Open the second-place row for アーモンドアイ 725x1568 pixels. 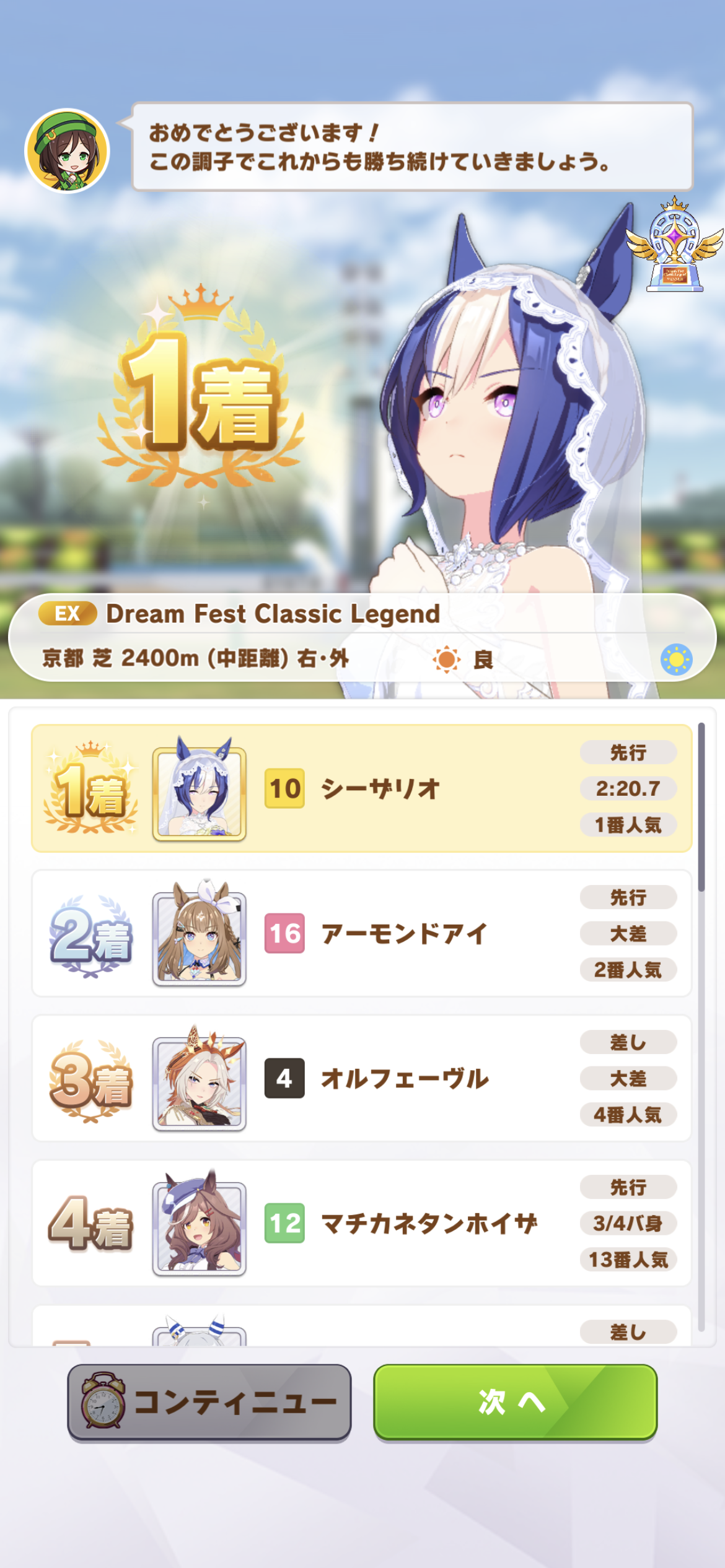362,933
